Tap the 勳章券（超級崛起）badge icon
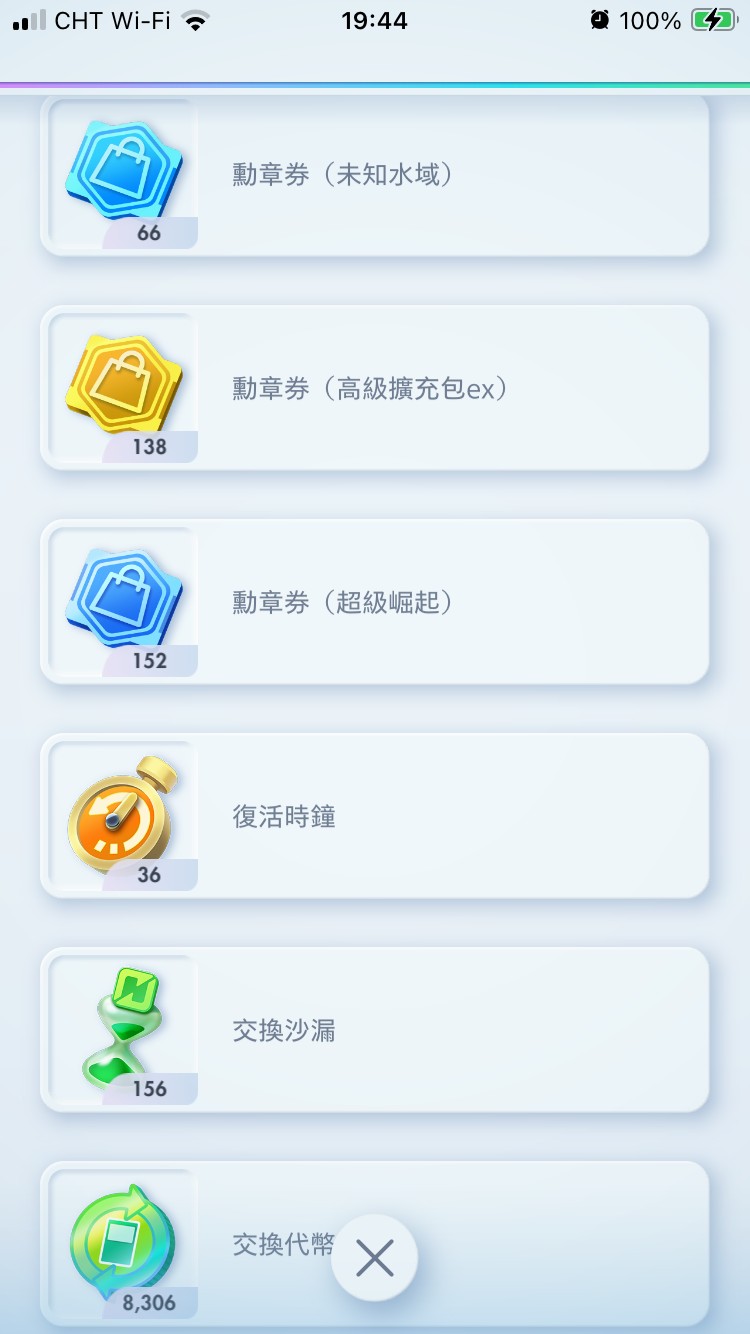 (x=122, y=597)
